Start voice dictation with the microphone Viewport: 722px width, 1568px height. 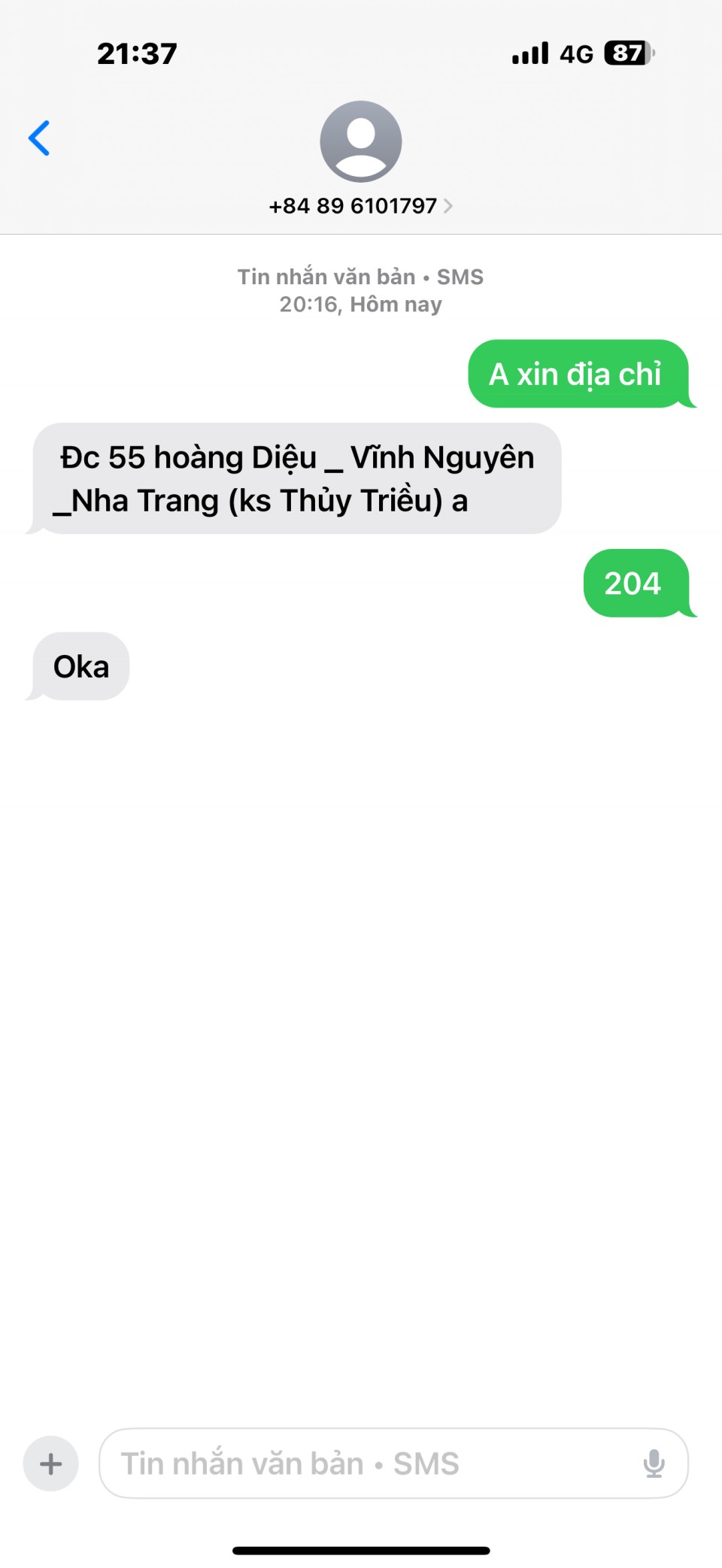654,1463
